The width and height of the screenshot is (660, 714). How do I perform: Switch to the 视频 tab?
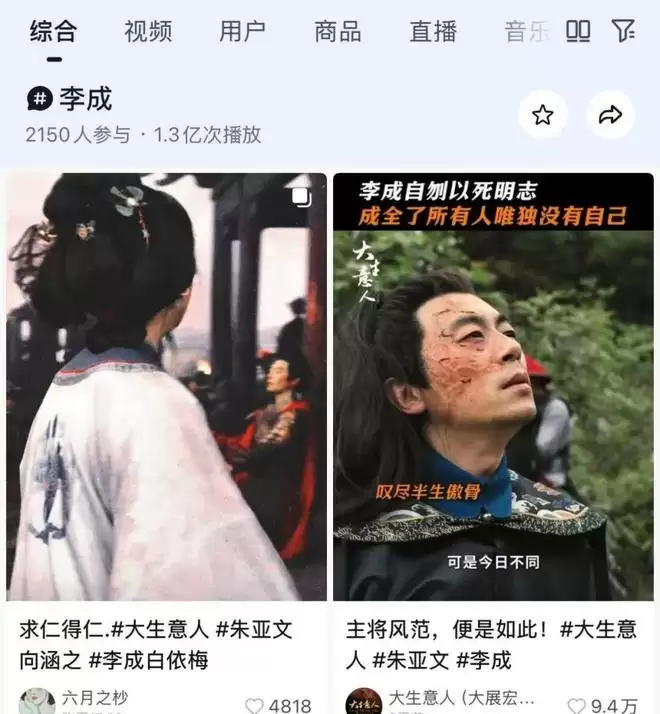click(x=148, y=32)
